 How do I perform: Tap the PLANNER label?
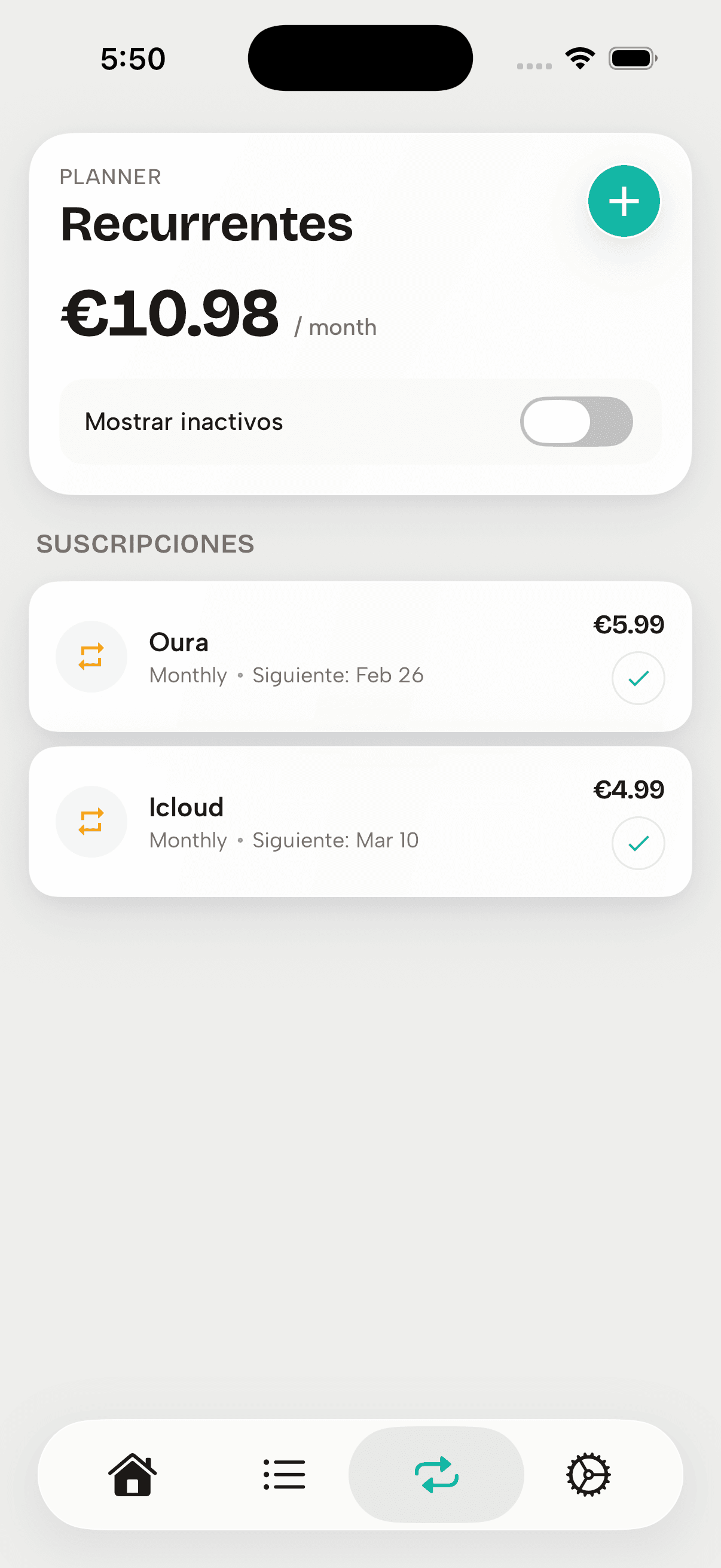point(110,176)
